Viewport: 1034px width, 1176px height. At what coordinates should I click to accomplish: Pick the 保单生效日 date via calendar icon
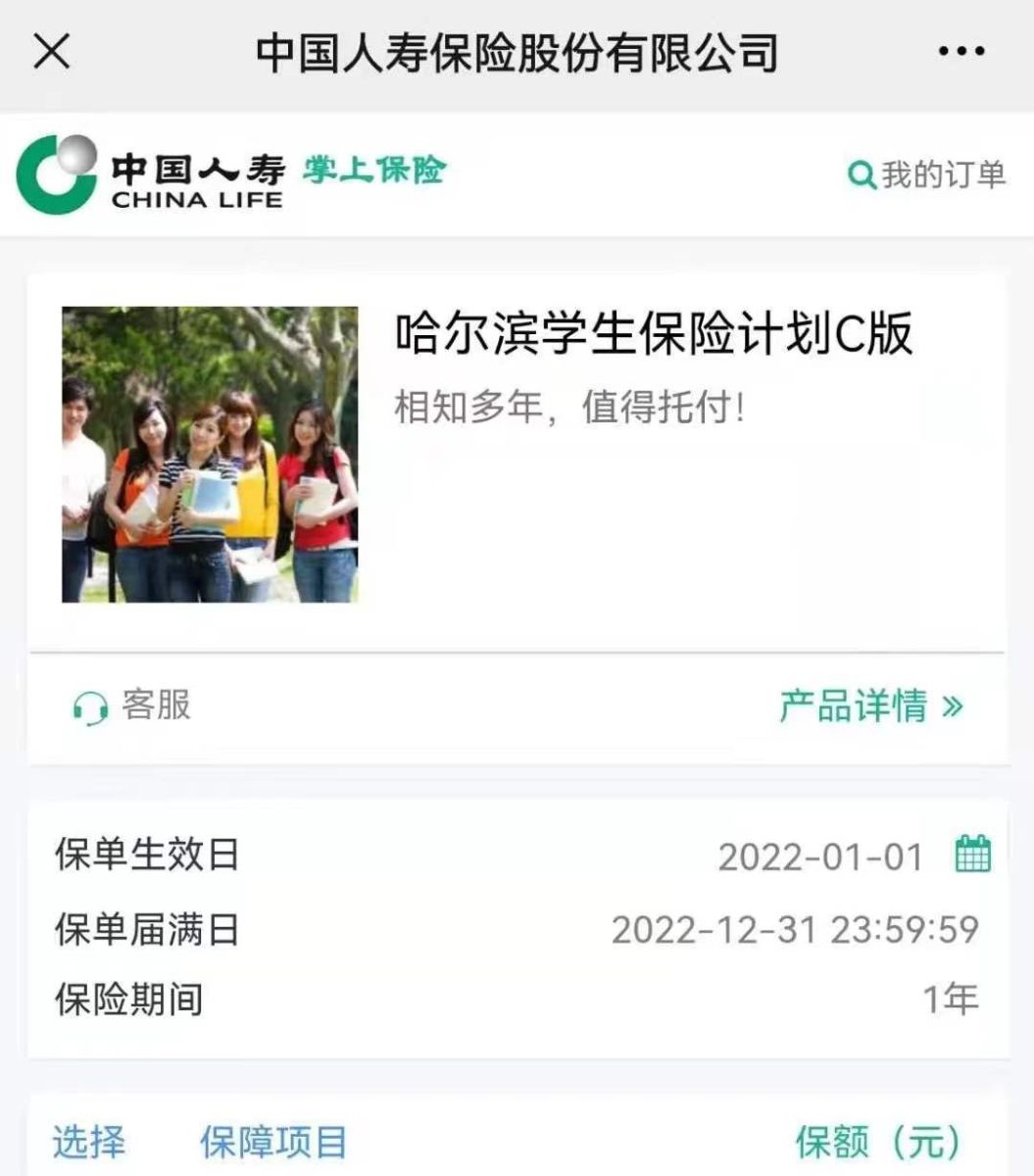973,855
